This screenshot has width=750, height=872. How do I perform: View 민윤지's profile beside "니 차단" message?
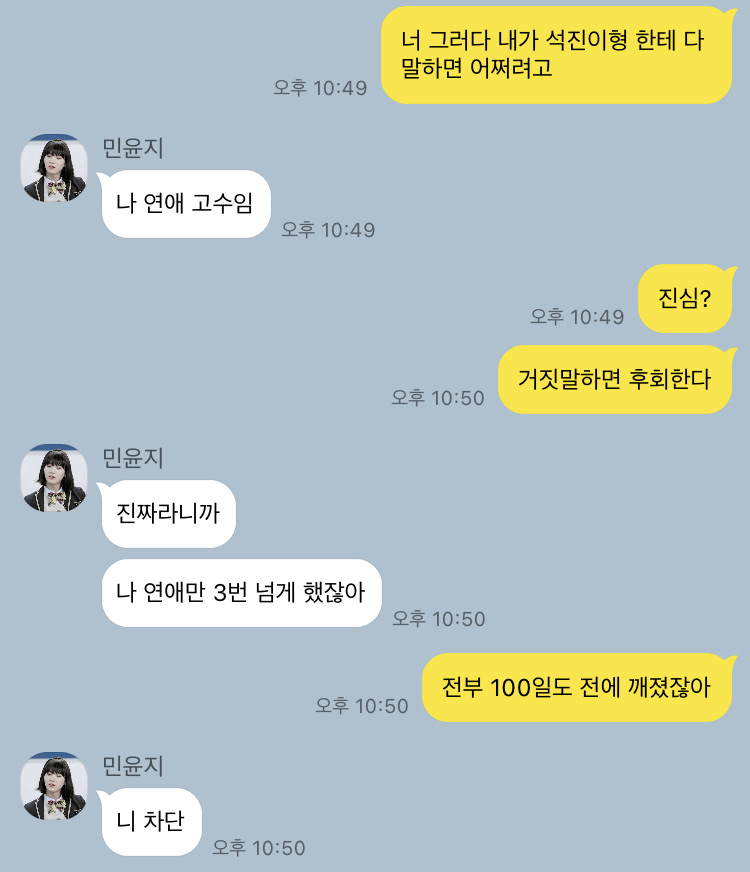[55, 787]
